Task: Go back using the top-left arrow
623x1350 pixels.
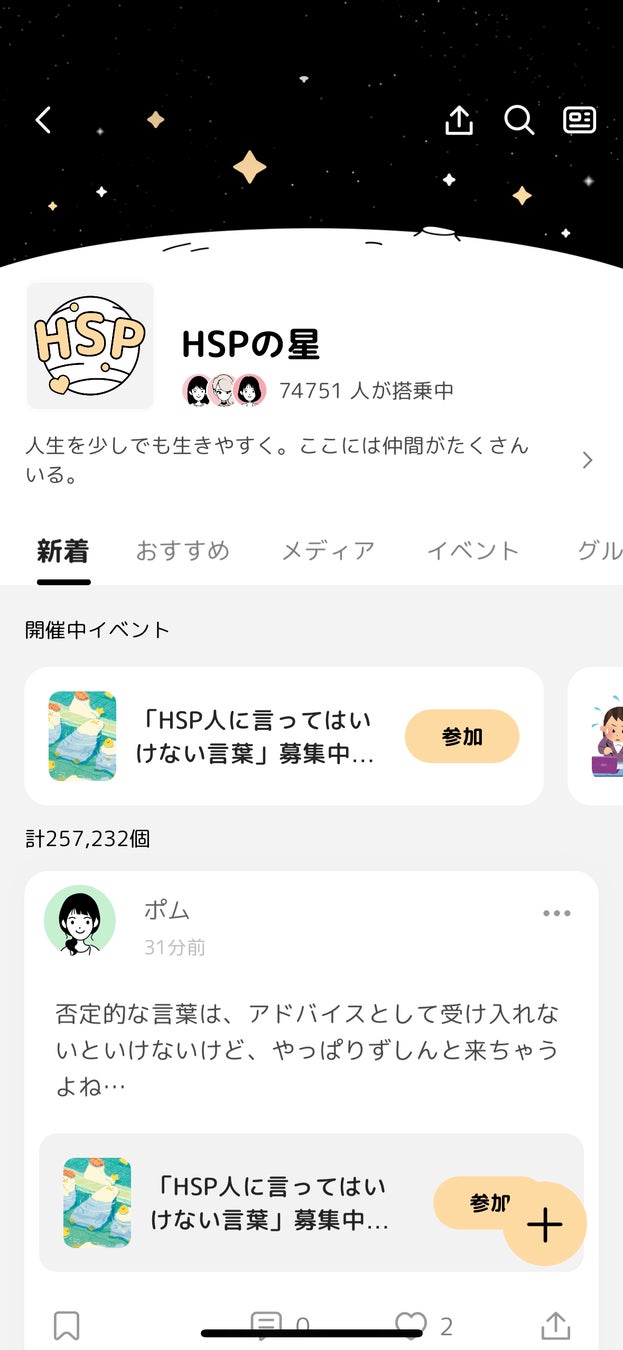Action: click(43, 121)
